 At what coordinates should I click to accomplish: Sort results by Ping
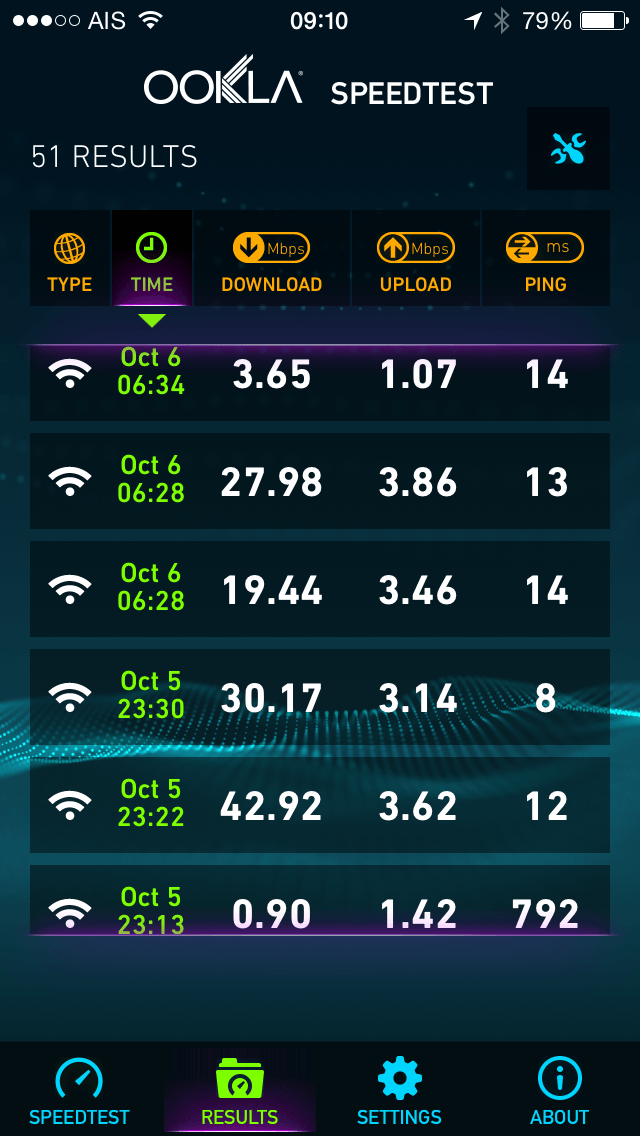click(546, 259)
